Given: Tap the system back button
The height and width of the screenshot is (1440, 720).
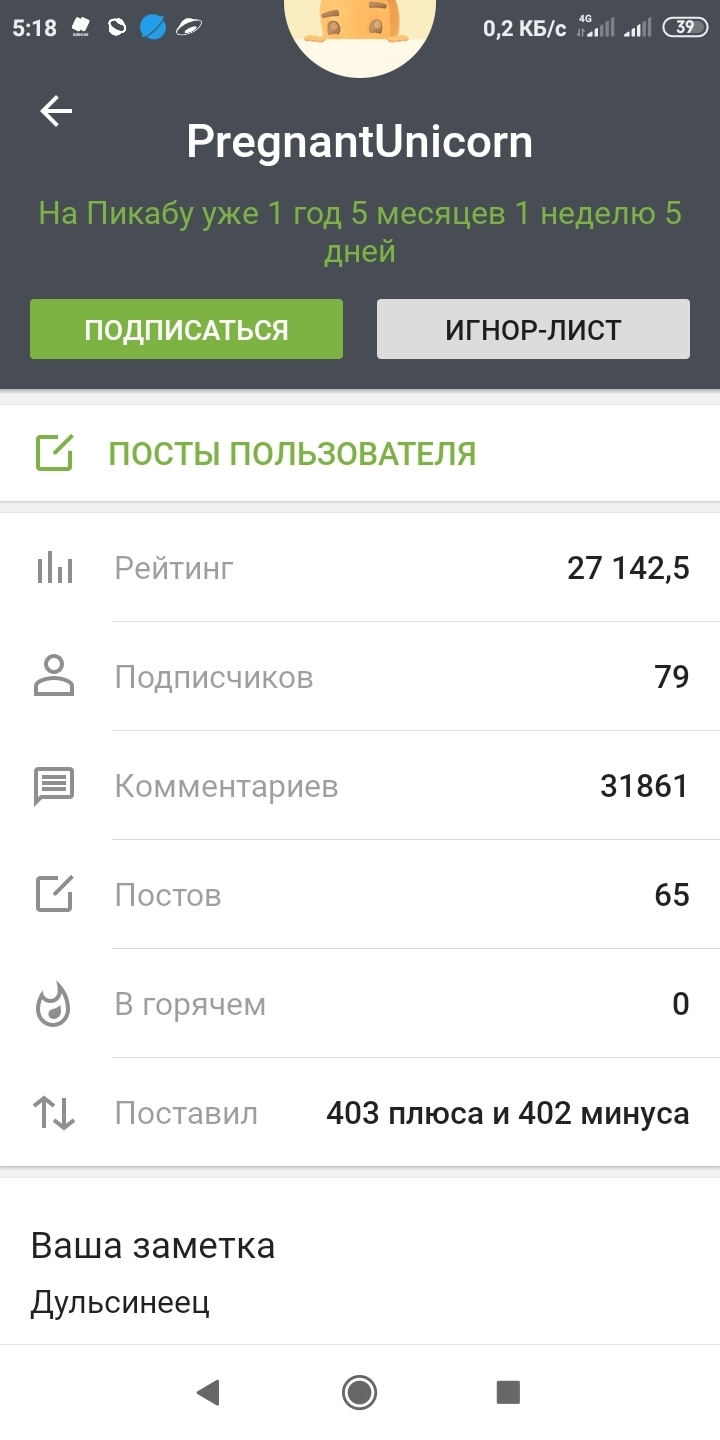Looking at the screenshot, I should 208,1392.
